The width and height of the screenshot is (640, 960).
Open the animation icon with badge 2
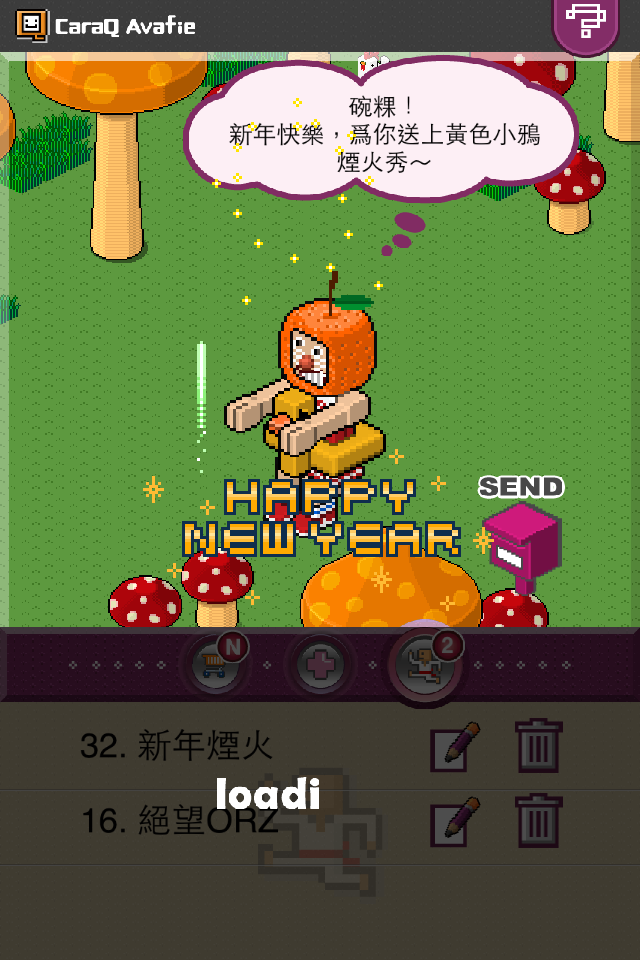[x=425, y=664]
